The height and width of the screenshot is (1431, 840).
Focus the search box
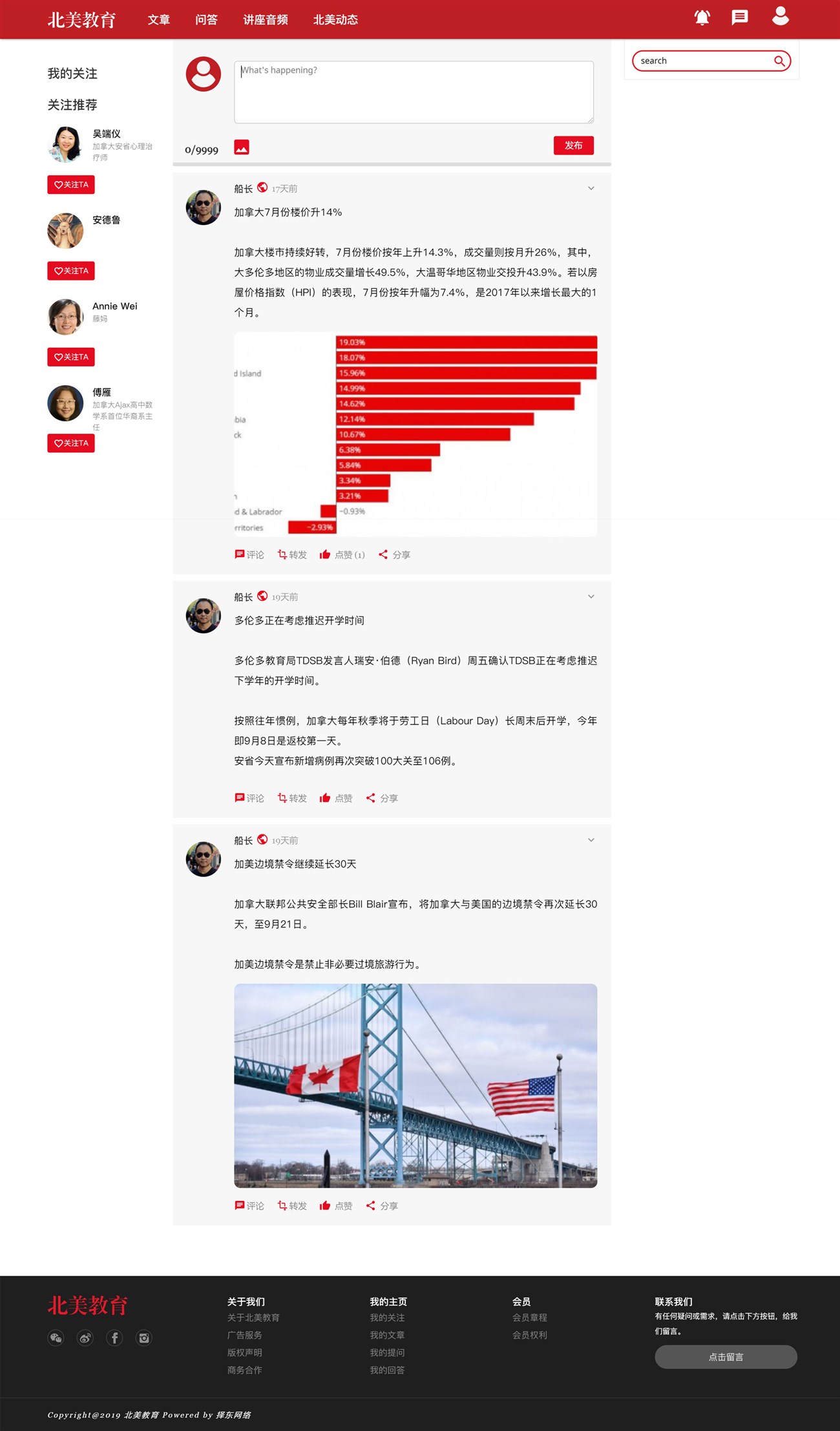pyautogui.click(x=706, y=61)
